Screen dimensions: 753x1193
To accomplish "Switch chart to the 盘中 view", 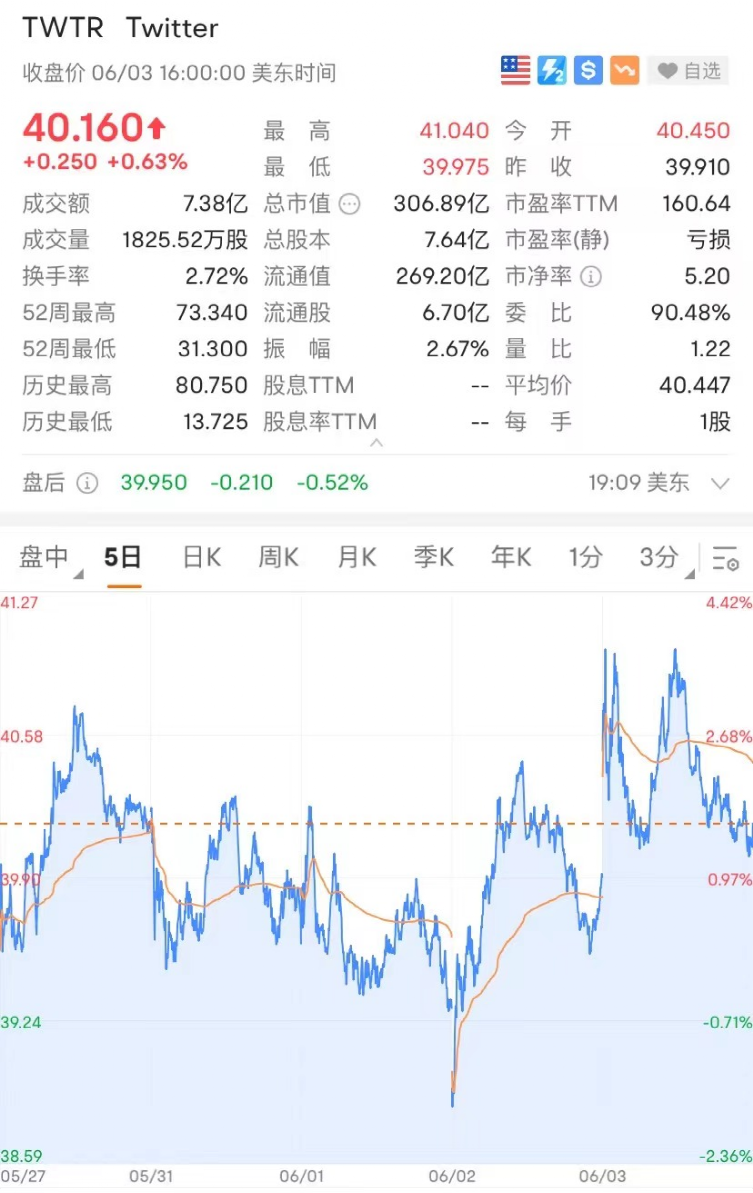I will (x=44, y=557).
